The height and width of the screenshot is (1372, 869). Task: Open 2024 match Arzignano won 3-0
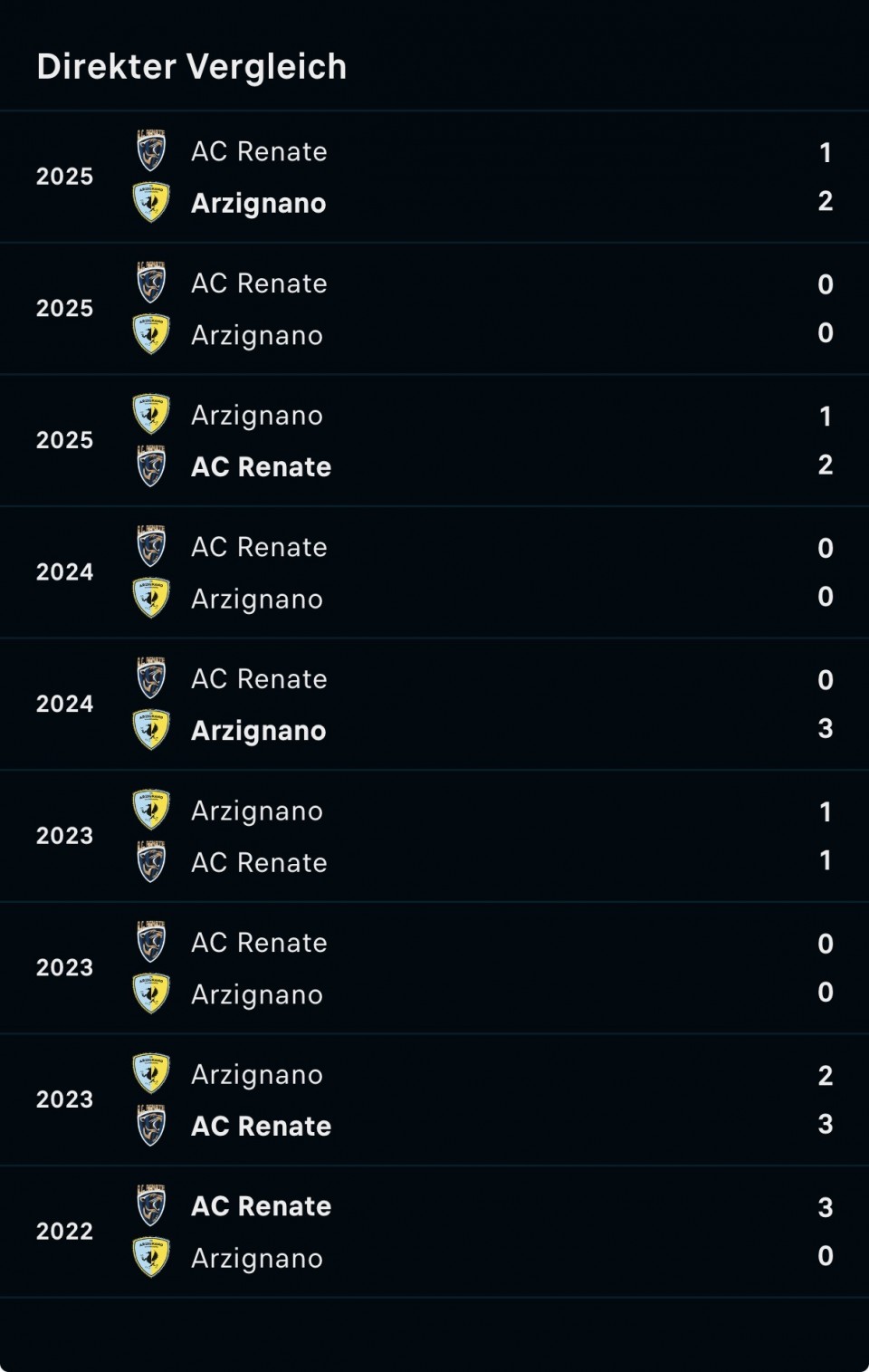point(434,705)
